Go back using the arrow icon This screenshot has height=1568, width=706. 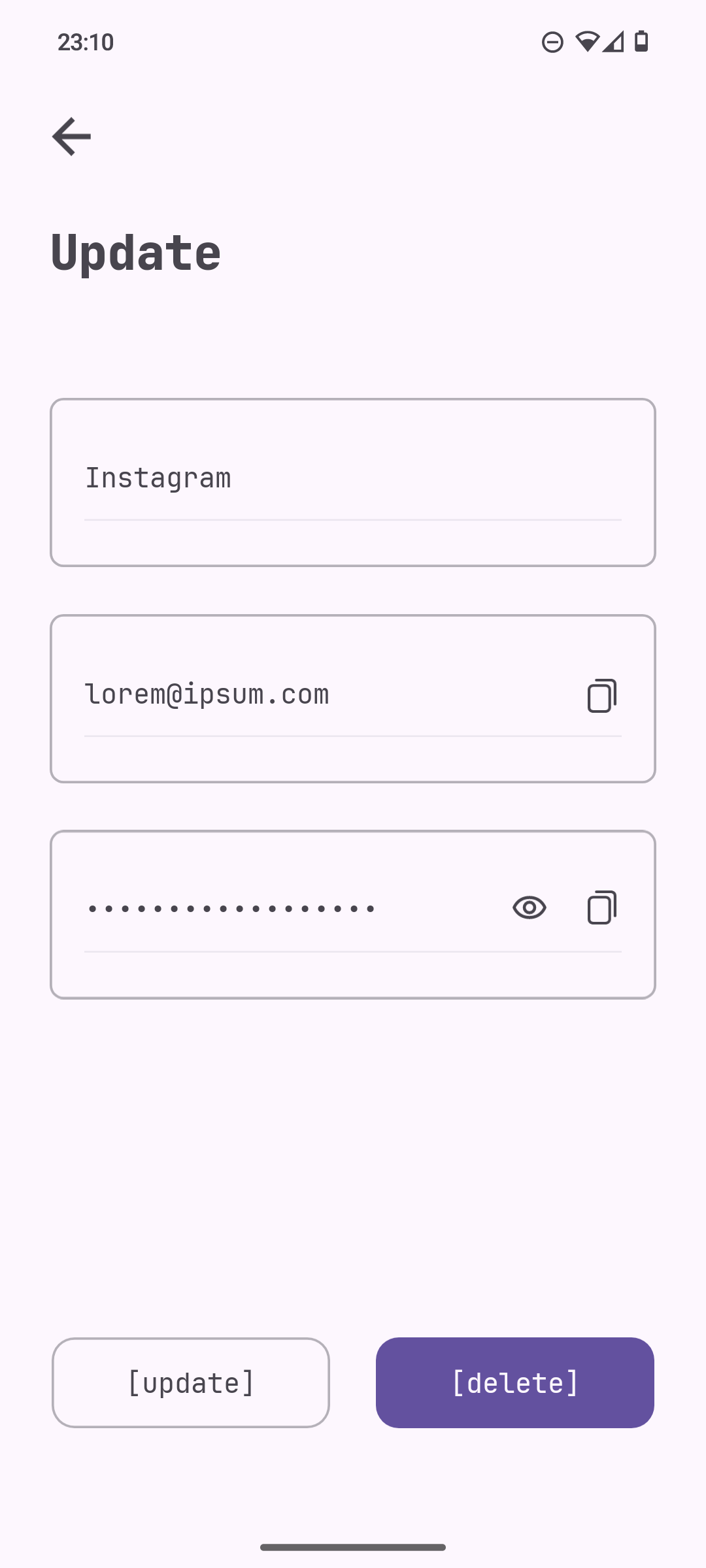coord(71,137)
